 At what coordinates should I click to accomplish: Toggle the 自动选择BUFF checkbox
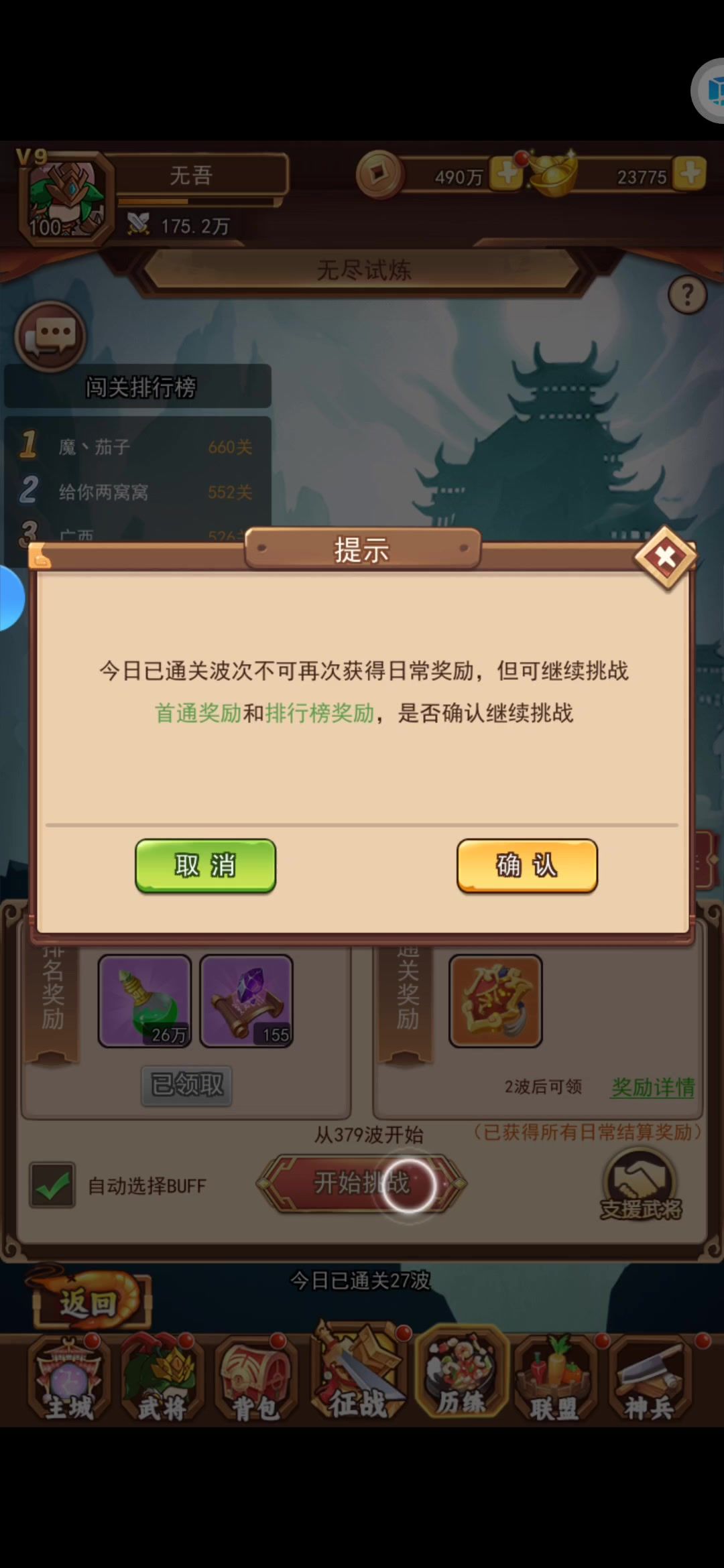coord(52,1185)
